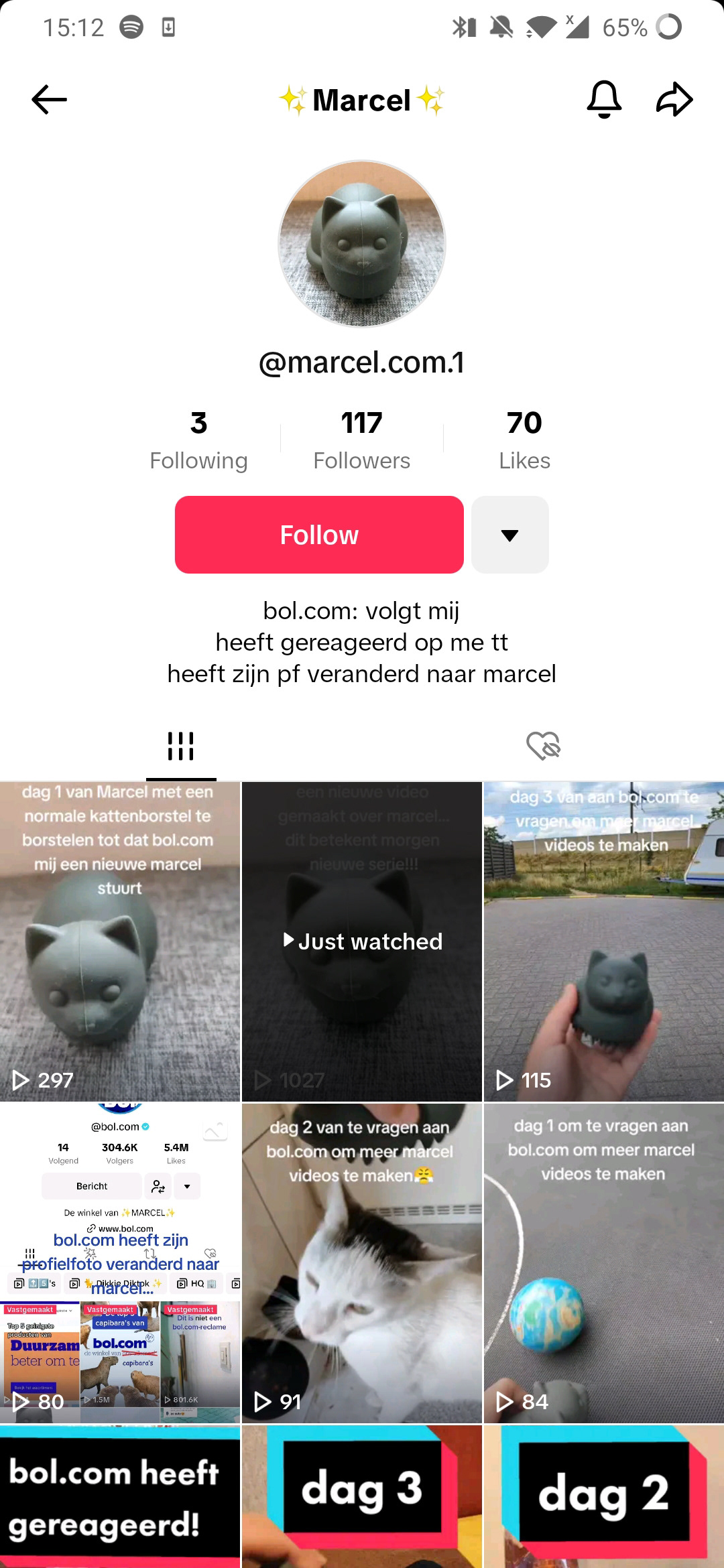Viewport: 724px width, 1568px height.
Task: Follow @marcel.com.1
Action: [x=319, y=535]
